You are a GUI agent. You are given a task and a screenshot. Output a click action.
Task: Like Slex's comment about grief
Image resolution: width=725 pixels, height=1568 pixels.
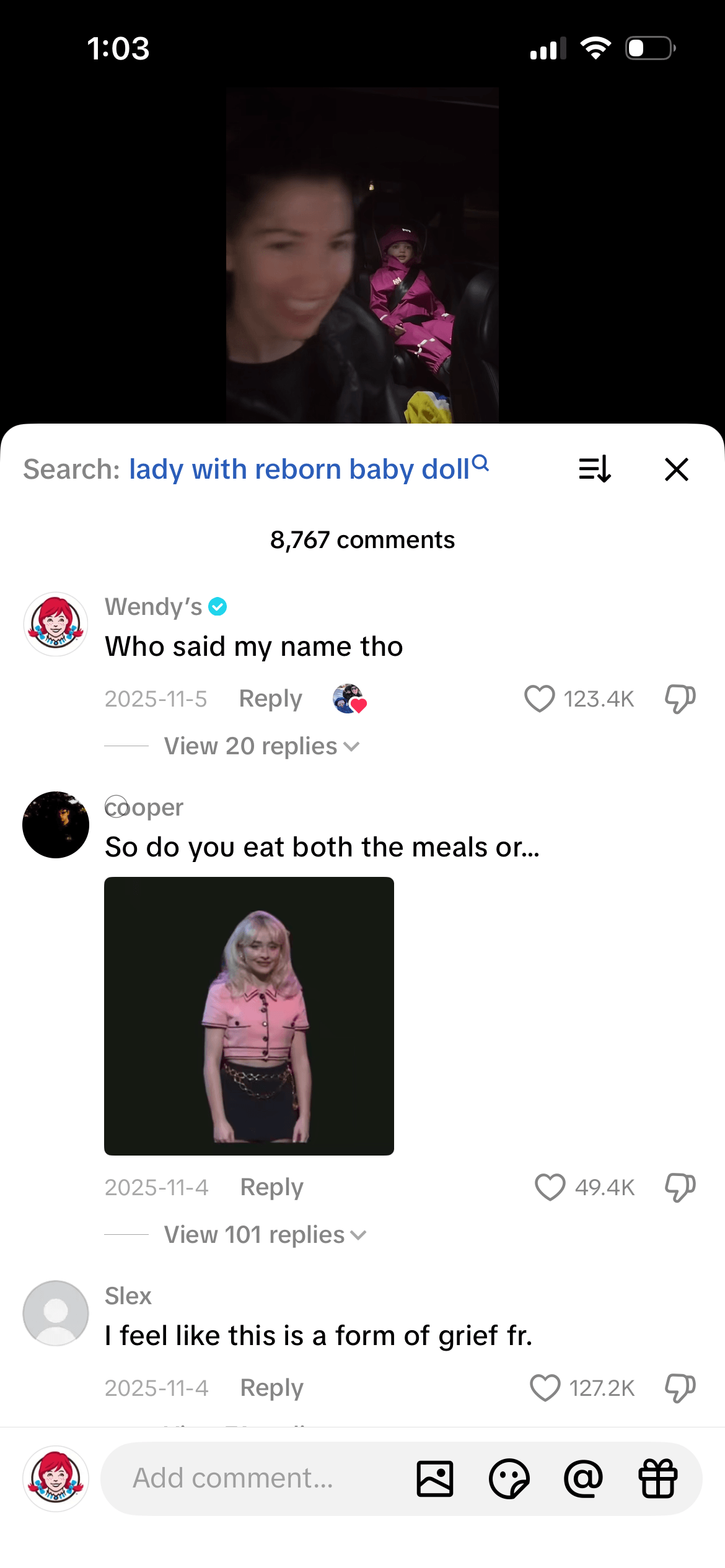[545, 1388]
